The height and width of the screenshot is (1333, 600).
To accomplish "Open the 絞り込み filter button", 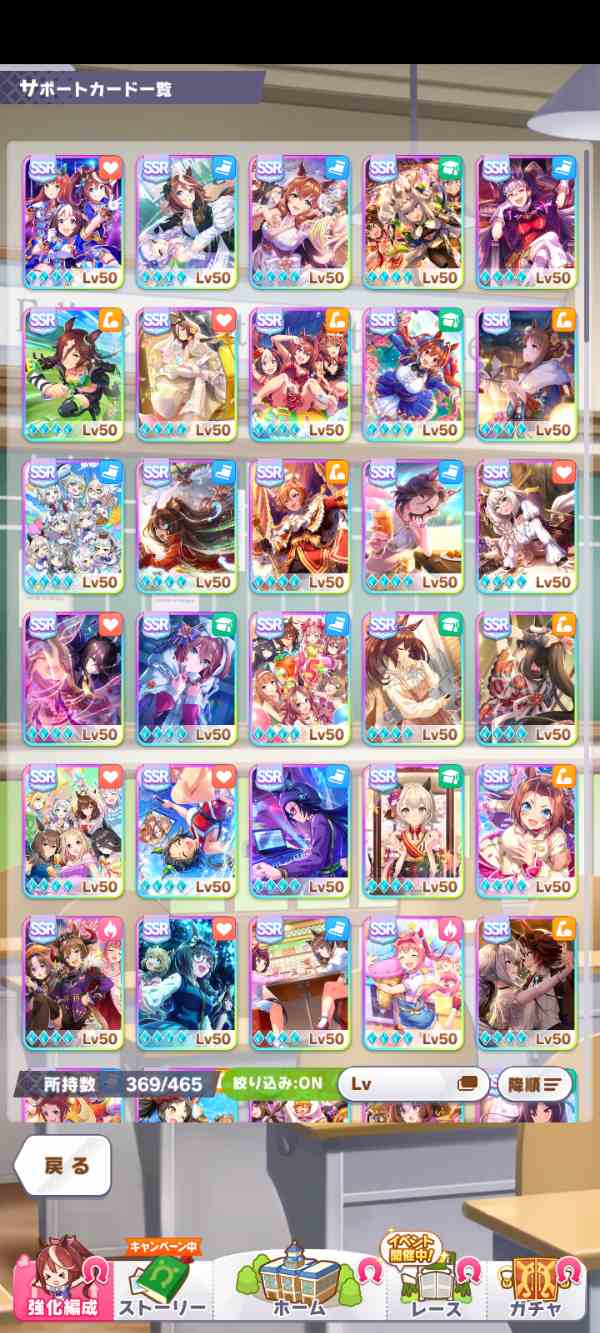I will pos(277,1083).
